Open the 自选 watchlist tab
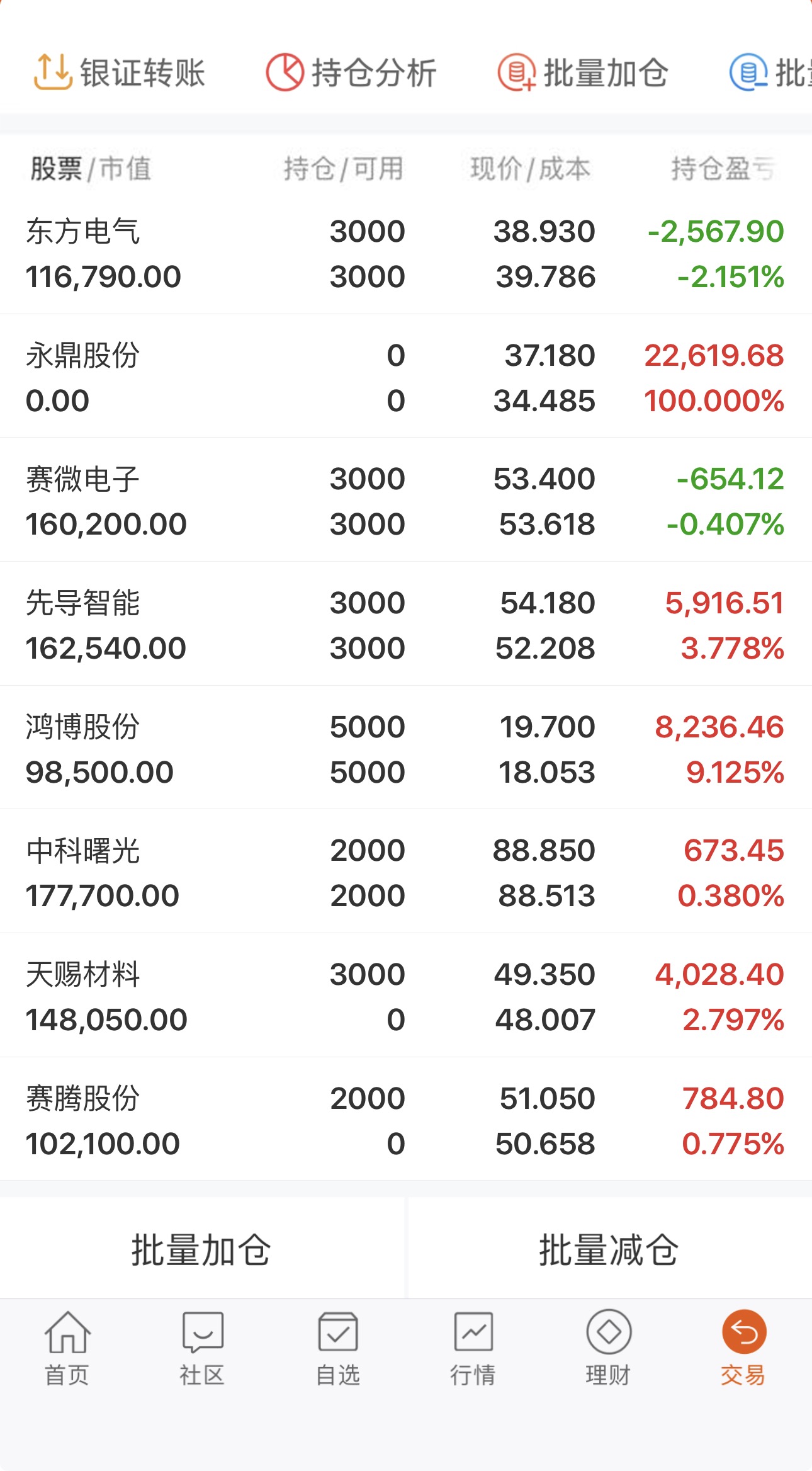The image size is (812, 1471). click(338, 1348)
